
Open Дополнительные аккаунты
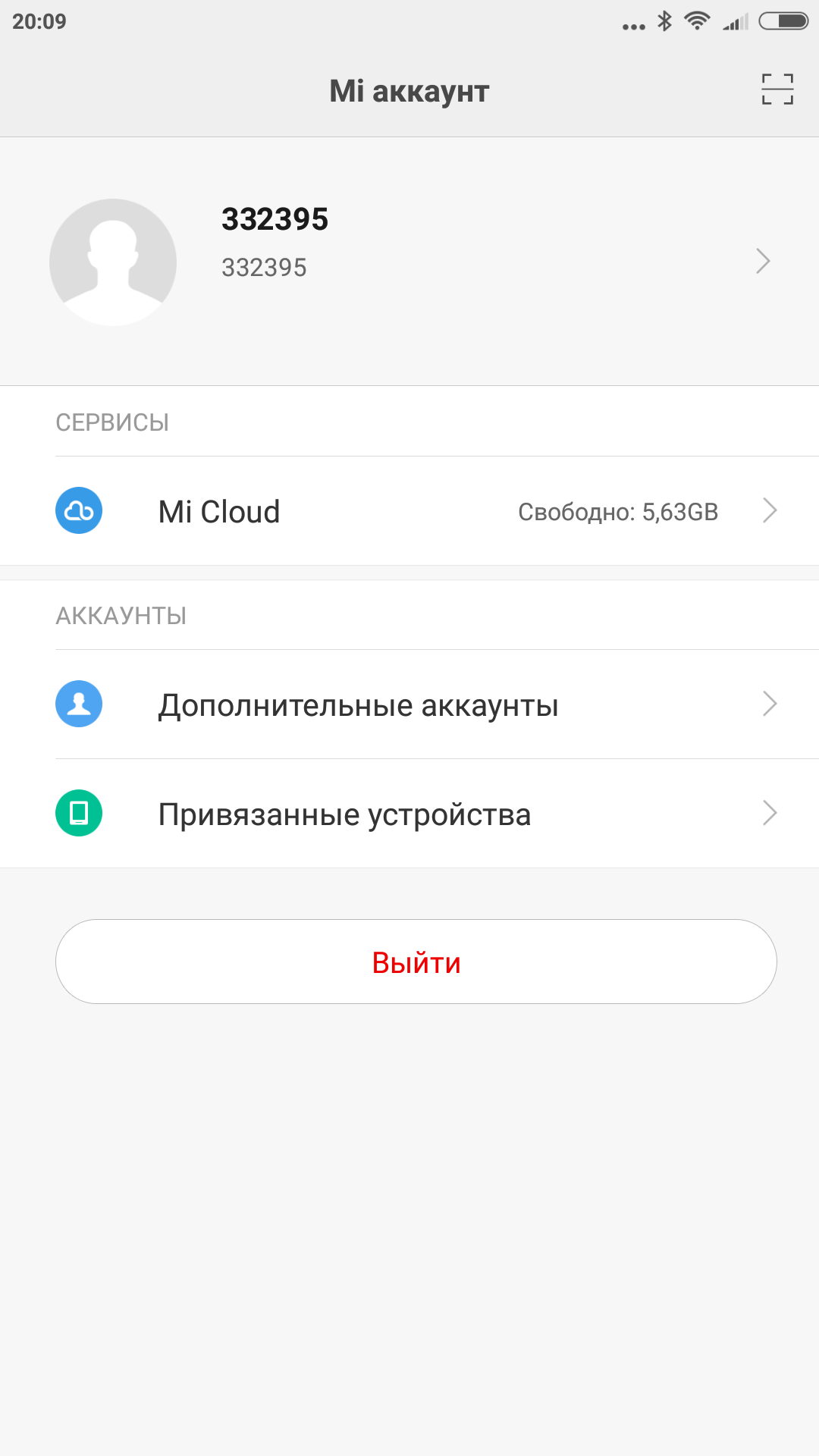(x=409, y=704)
